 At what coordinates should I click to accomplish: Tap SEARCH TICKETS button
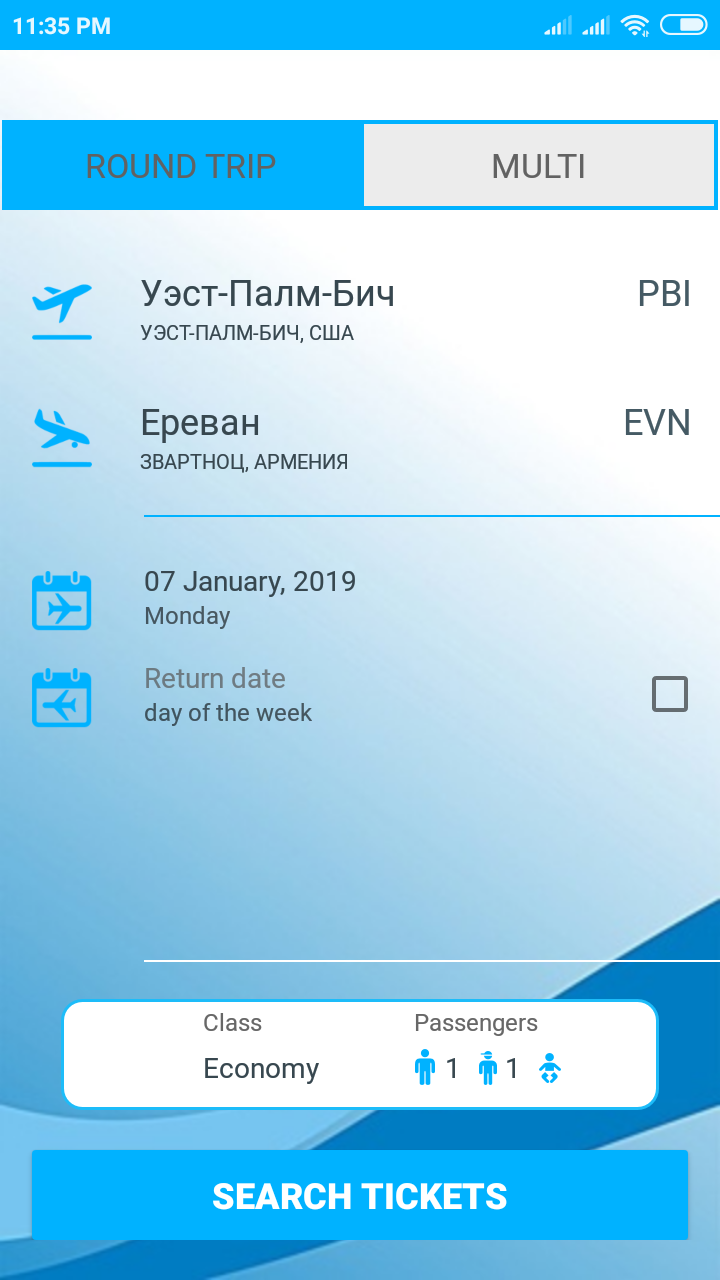pyautogui.click(x=360, y=1196)
